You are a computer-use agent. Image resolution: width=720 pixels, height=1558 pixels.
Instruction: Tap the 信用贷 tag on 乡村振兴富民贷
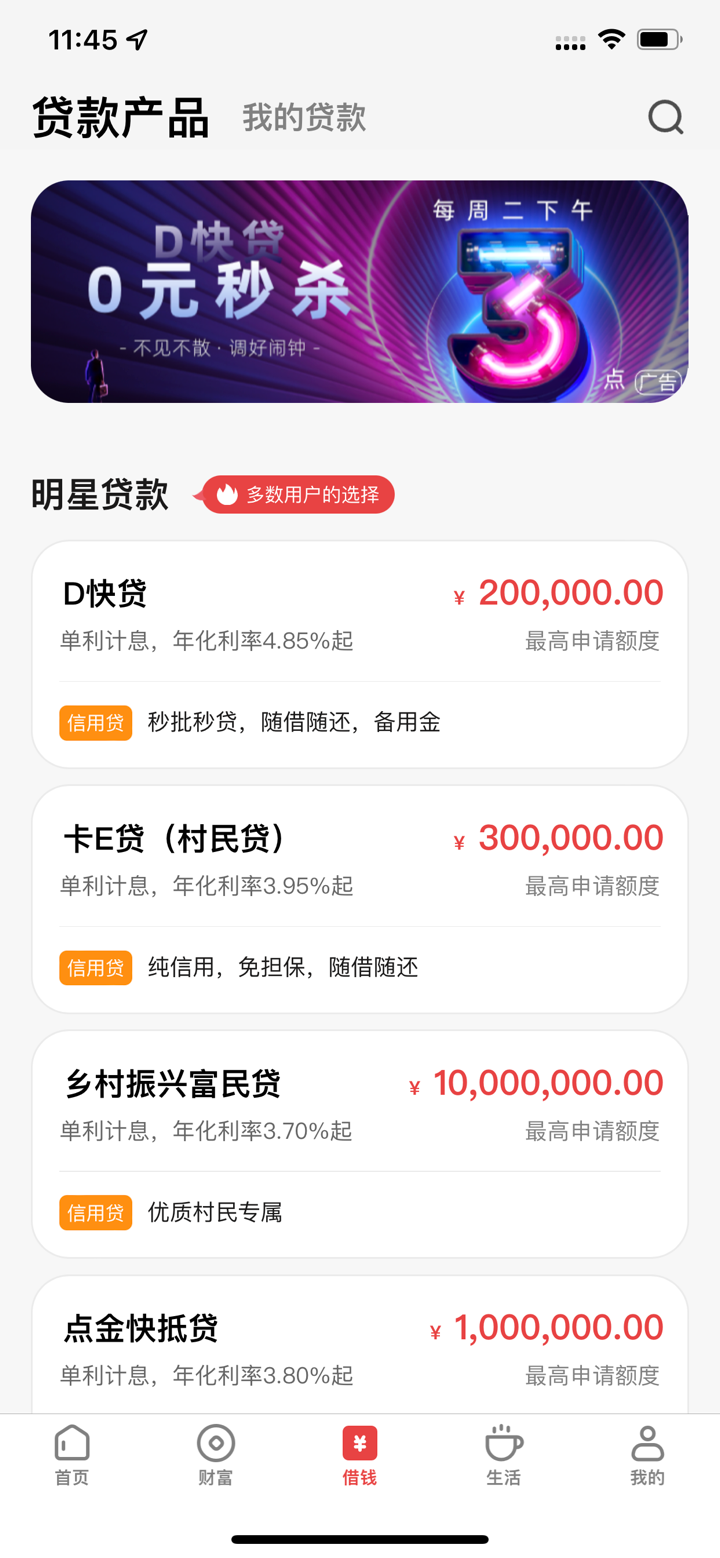[x=95, y=1212]
